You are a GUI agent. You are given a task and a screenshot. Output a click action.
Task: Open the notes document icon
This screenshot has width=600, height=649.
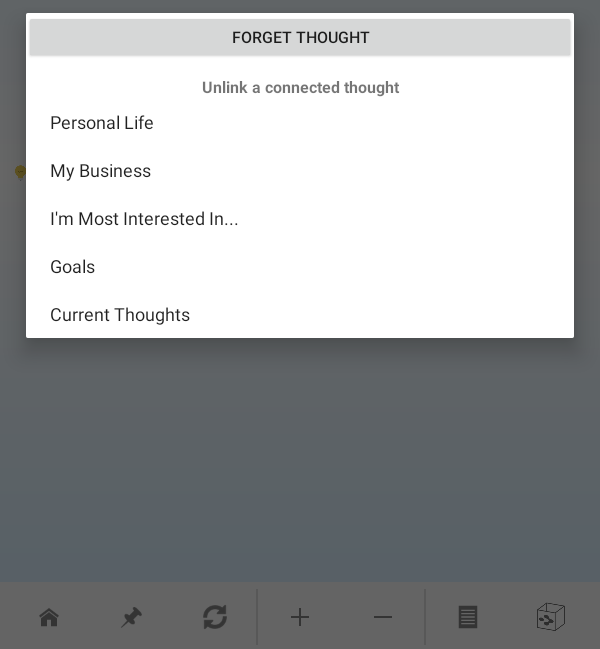[x=467, y=617]
